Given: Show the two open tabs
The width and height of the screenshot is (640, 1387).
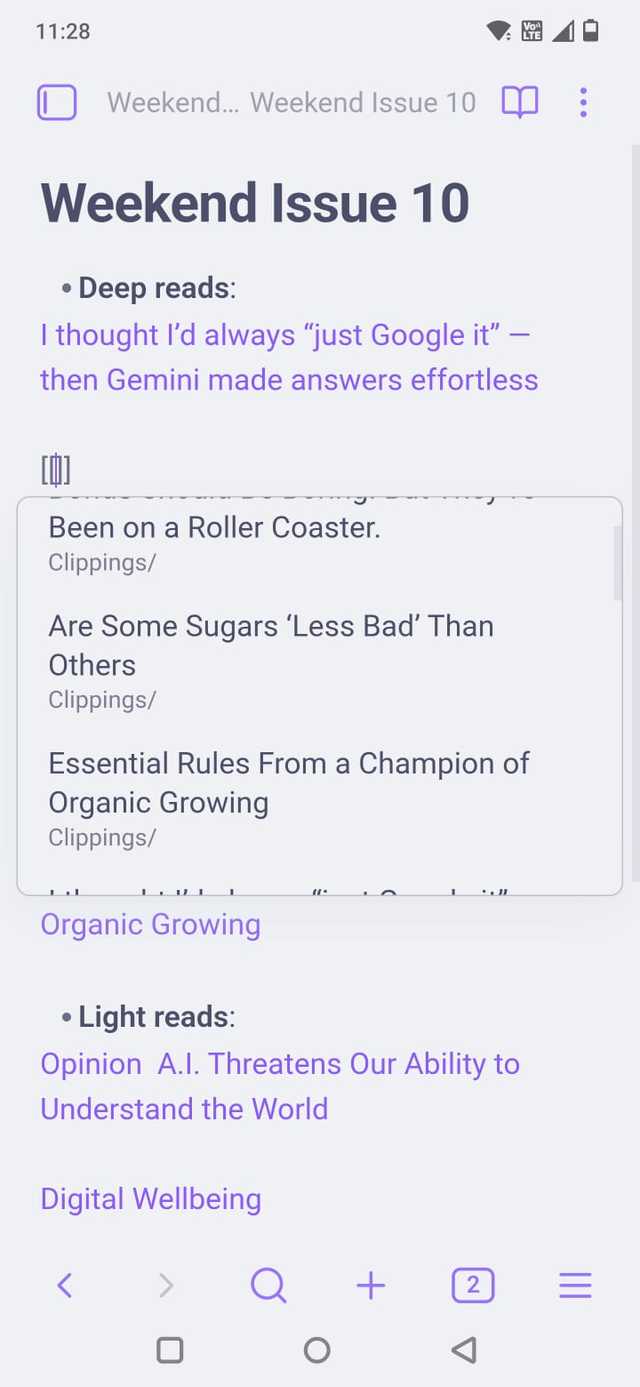Looking at the screenshot, I should (473, 1285).
